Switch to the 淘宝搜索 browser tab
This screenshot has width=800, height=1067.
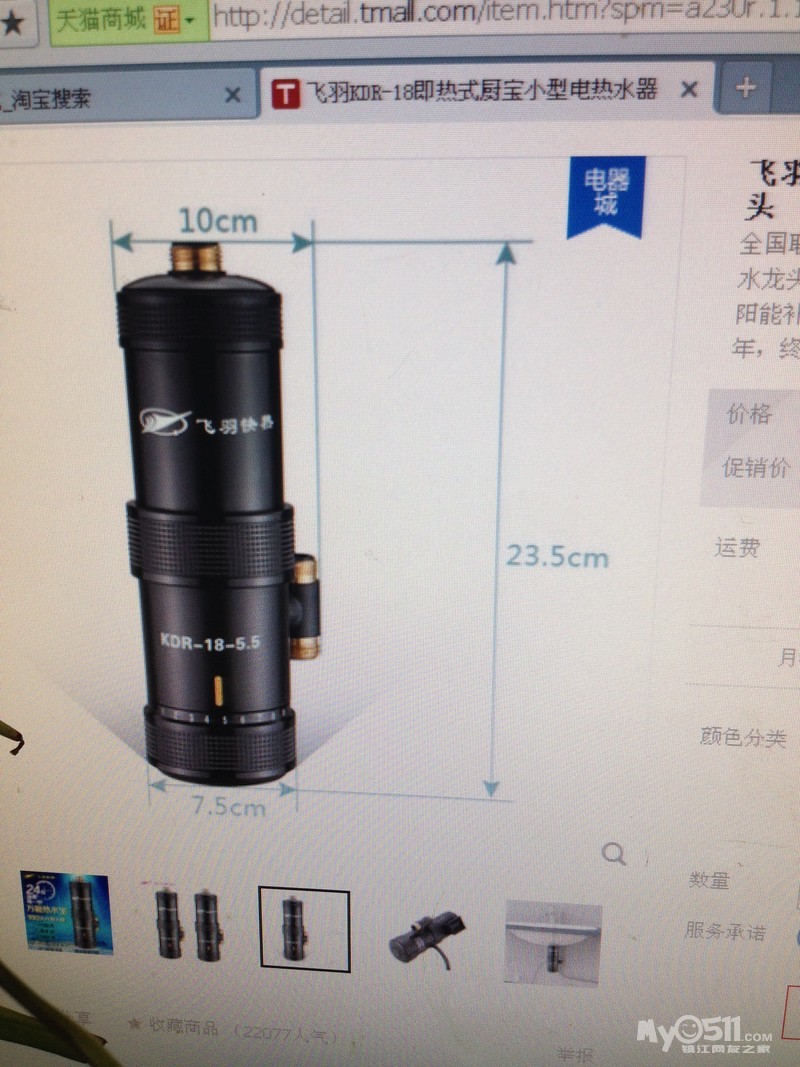coord(100,96)
